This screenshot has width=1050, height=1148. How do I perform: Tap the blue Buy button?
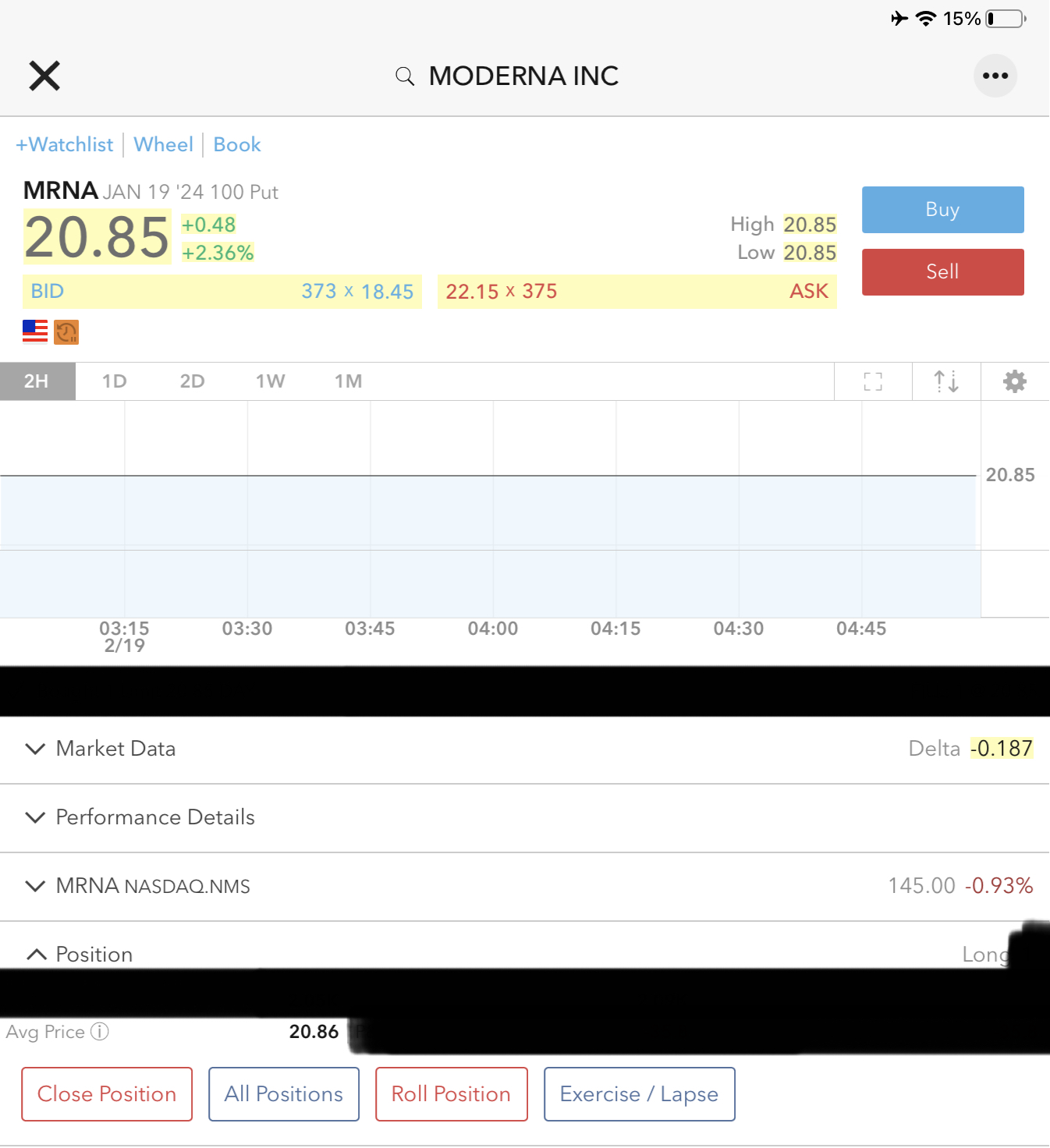pos(942,210)
